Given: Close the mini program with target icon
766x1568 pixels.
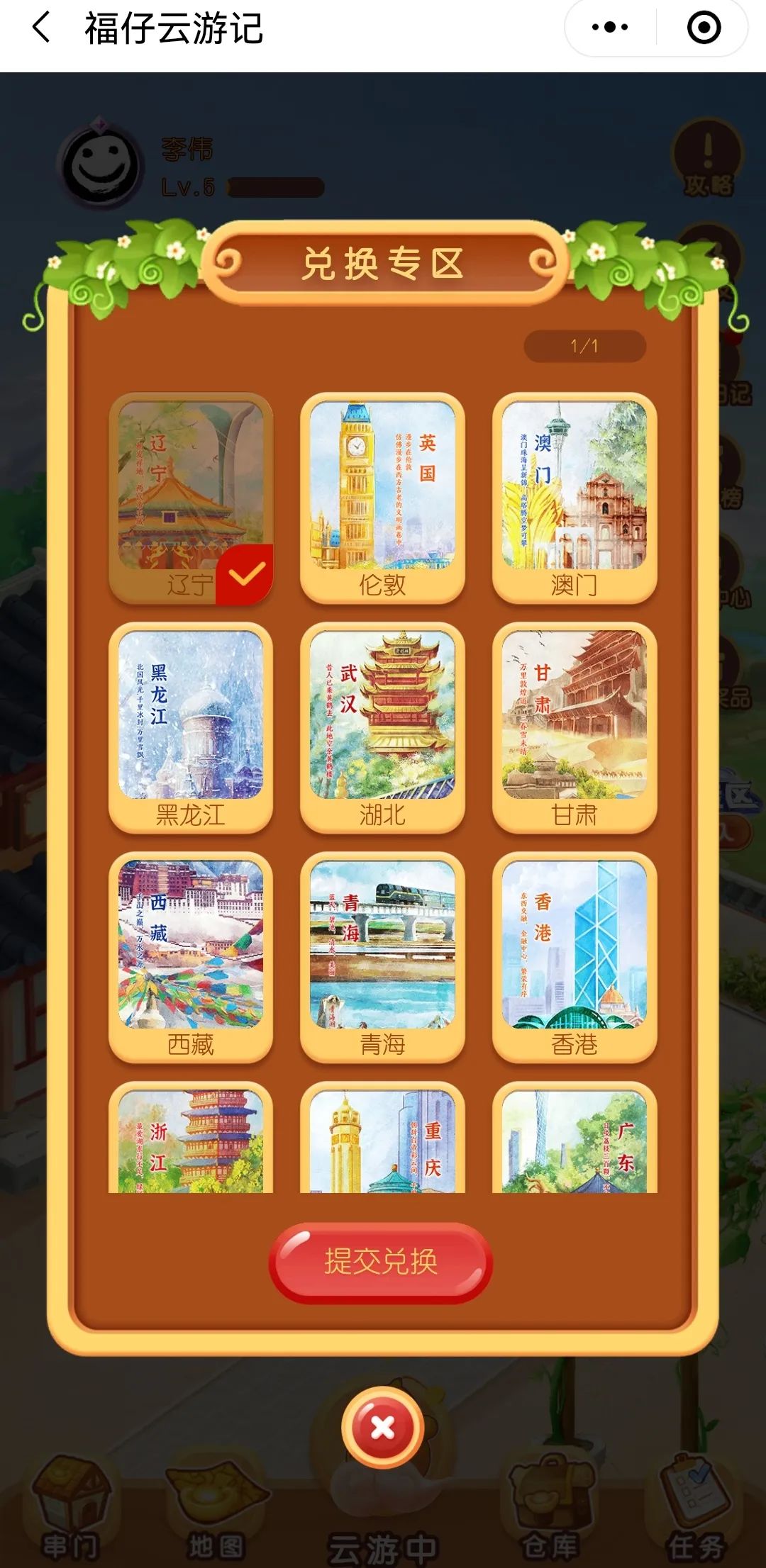Looking at the screenshot, I should pos(704,28).
